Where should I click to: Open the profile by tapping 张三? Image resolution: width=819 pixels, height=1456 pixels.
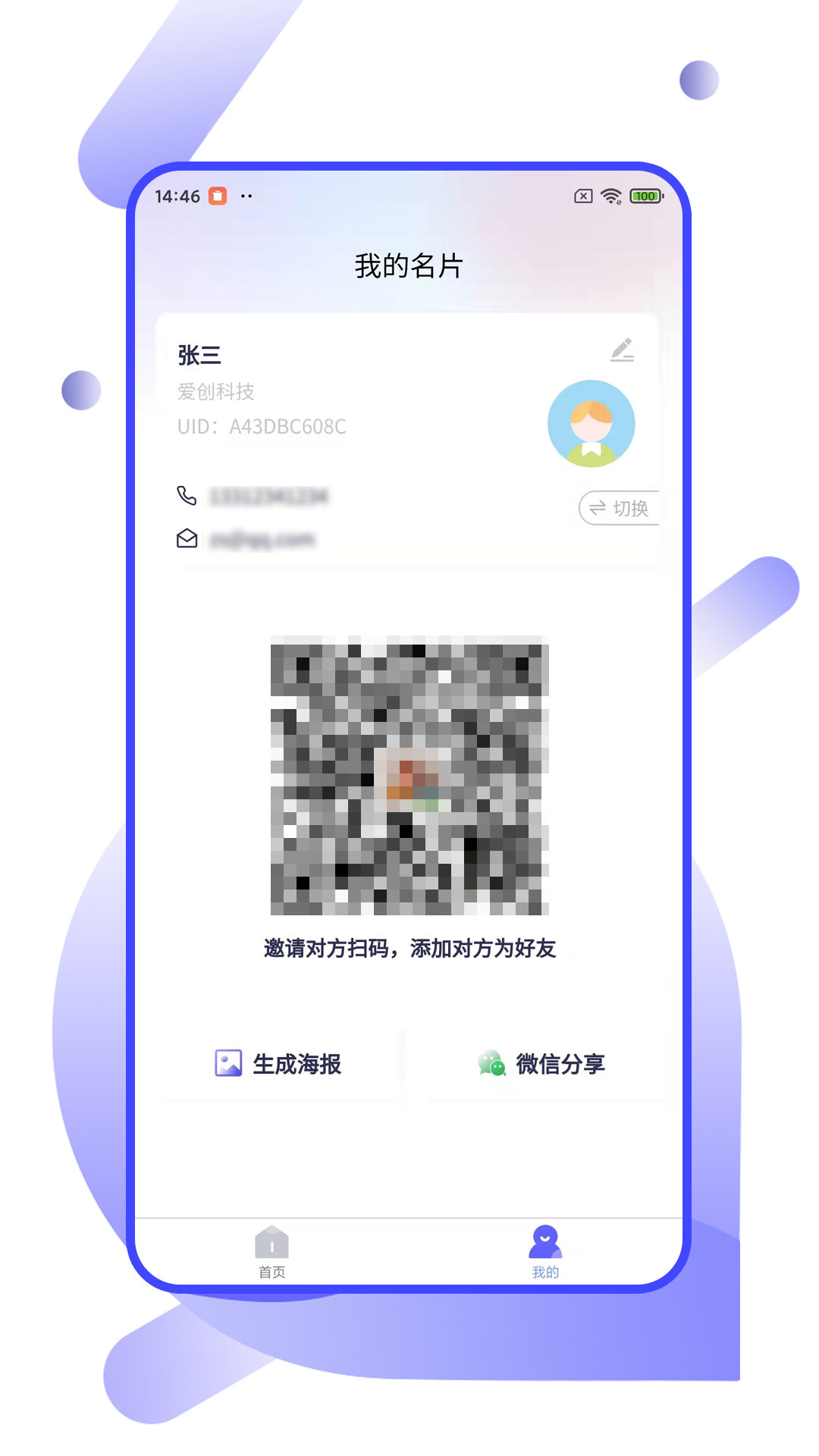[198, 356]
